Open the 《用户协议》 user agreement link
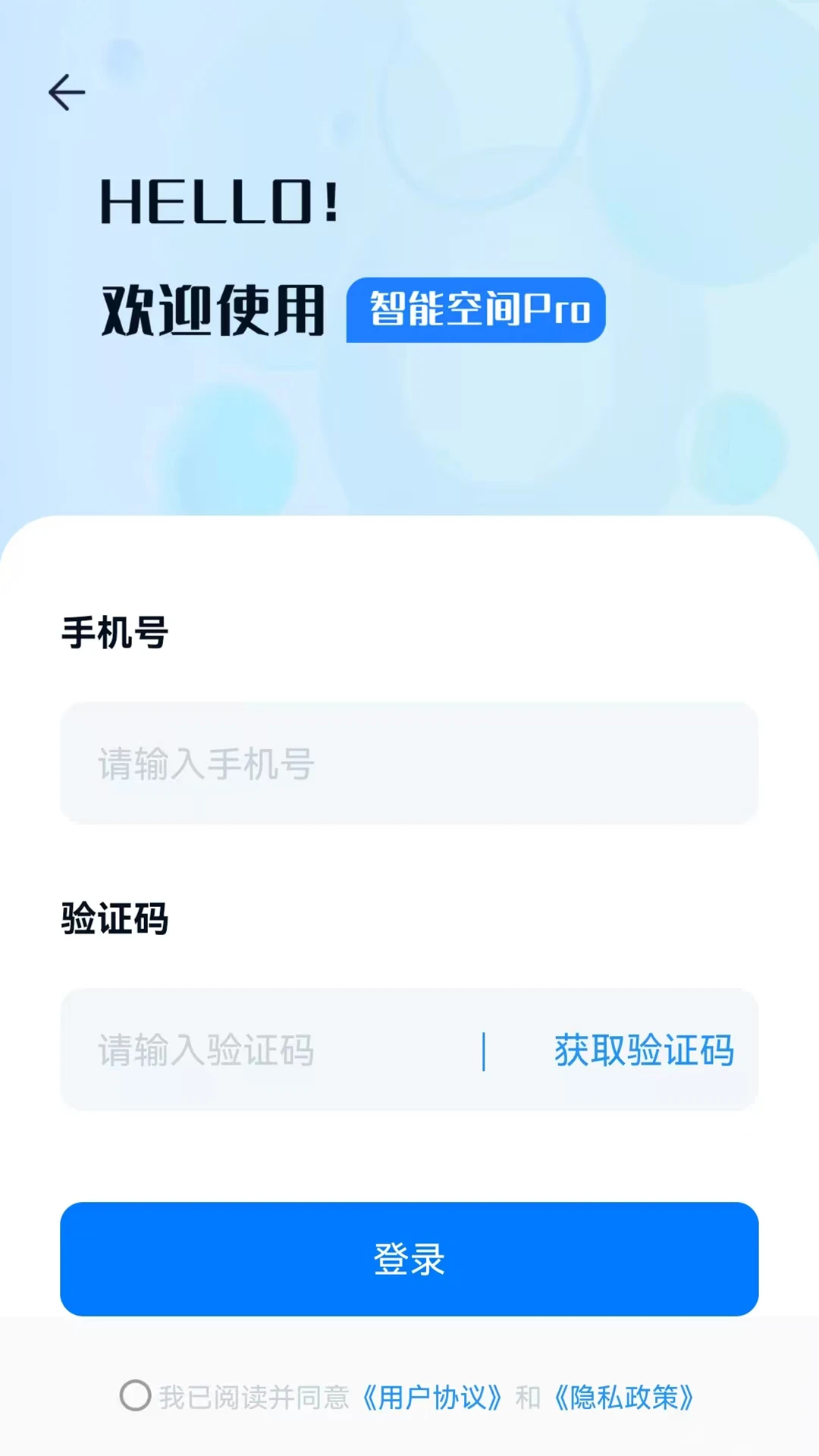819x1456 pixels. click(x=432, y=1397)
